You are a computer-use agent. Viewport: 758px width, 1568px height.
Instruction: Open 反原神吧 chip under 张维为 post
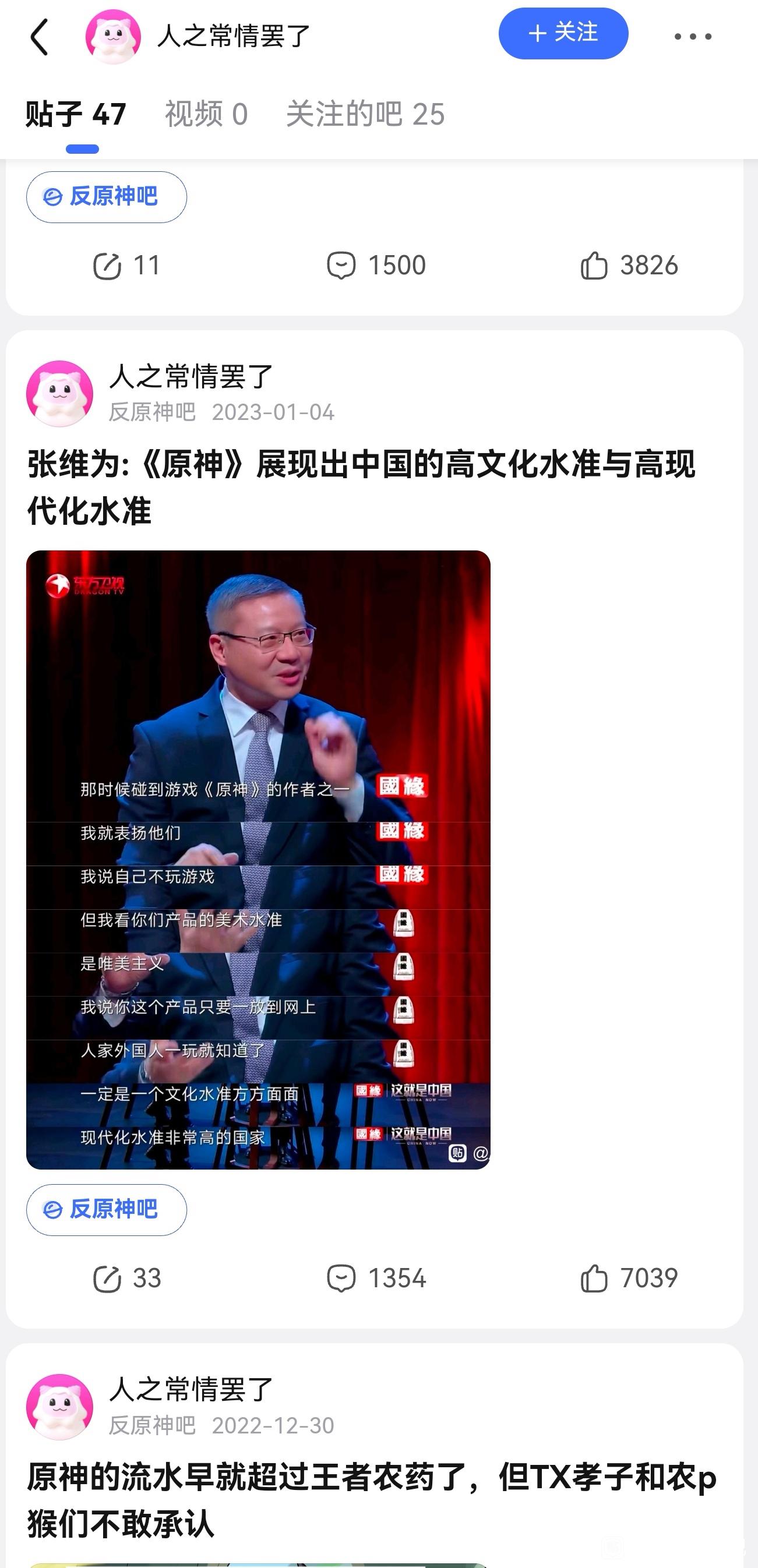pyautogui.click(x=107, y=1209)
